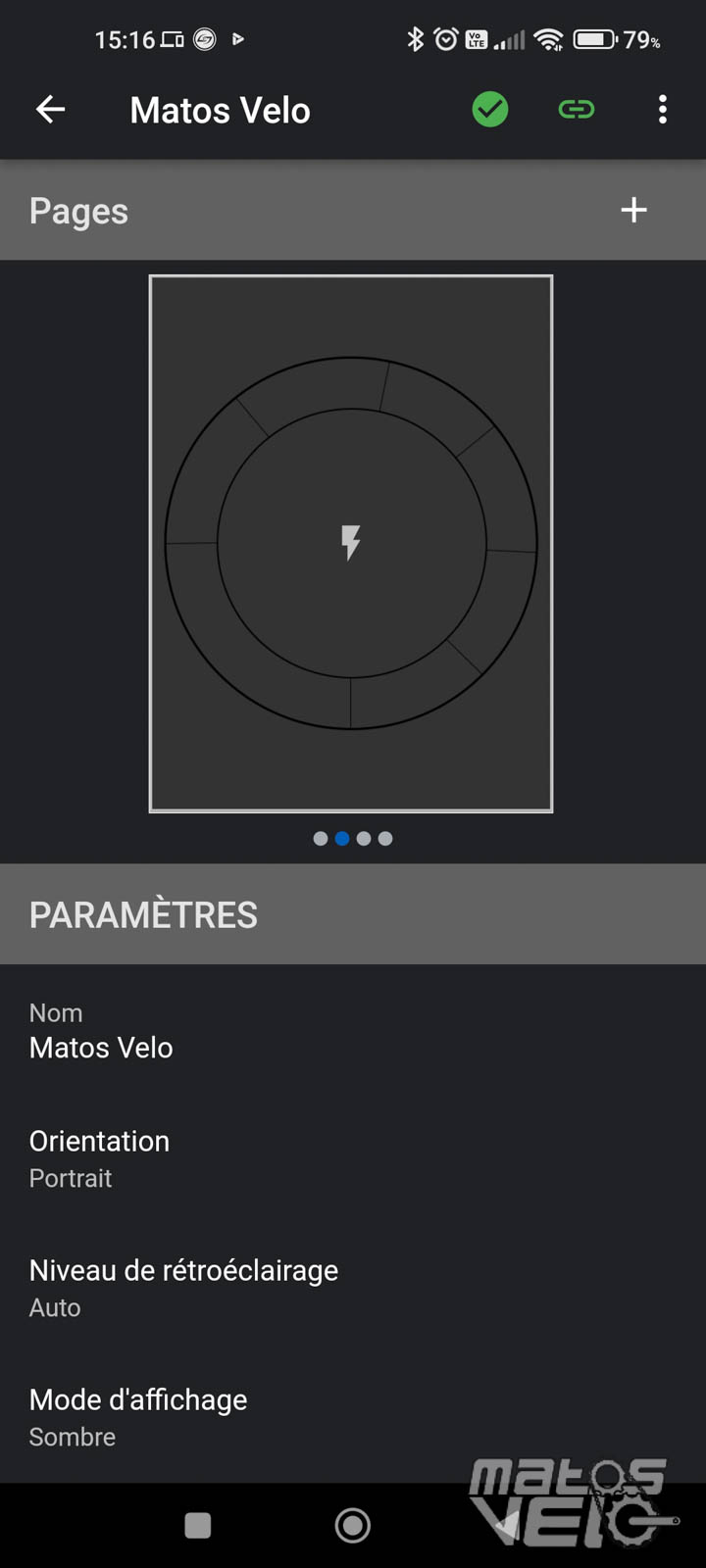Open the three-dot overflow menu
706x1568 pixels.
tap(663, 109)
